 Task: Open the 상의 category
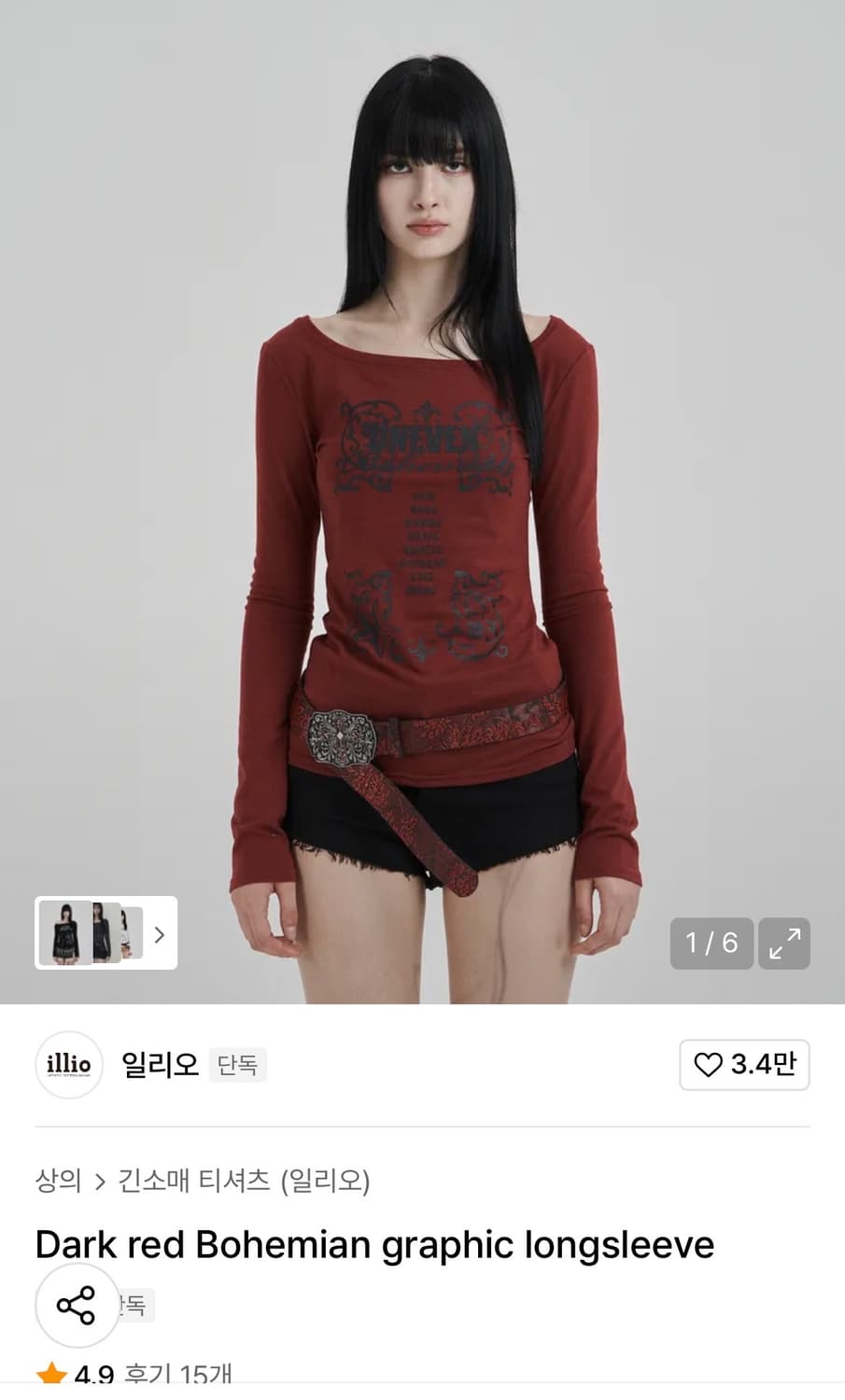click(59, 1182)
